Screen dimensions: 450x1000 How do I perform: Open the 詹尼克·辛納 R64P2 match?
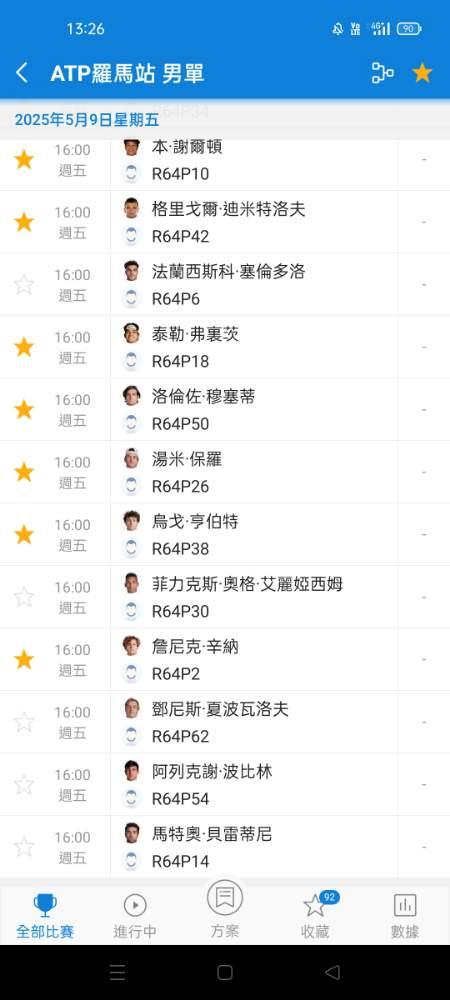254,659
